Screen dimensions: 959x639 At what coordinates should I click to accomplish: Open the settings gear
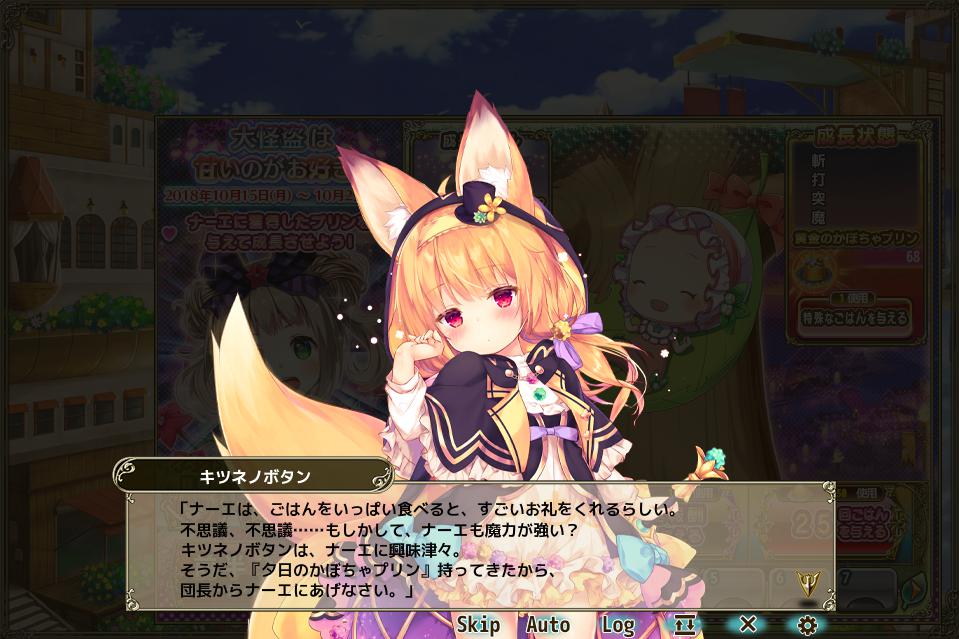807,625
